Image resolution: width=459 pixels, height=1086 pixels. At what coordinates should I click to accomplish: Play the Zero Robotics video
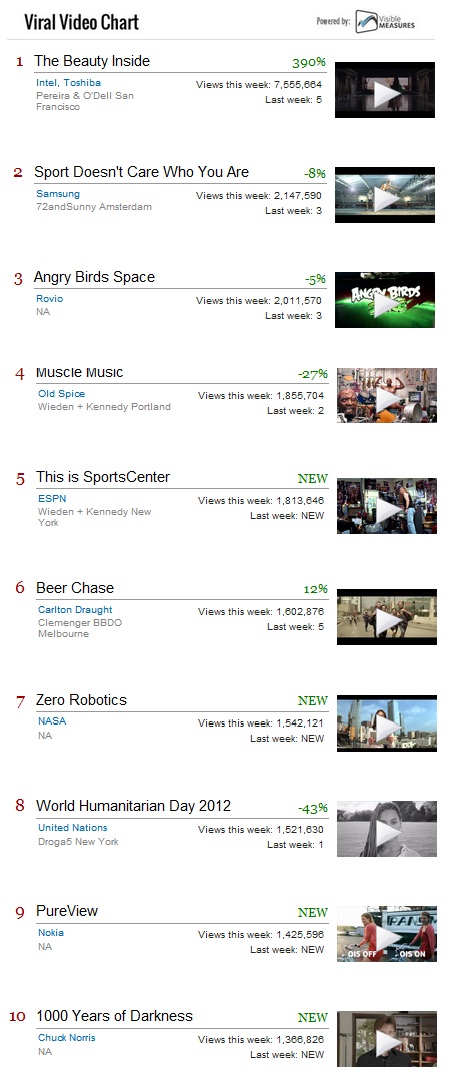[x=387, y=723]
